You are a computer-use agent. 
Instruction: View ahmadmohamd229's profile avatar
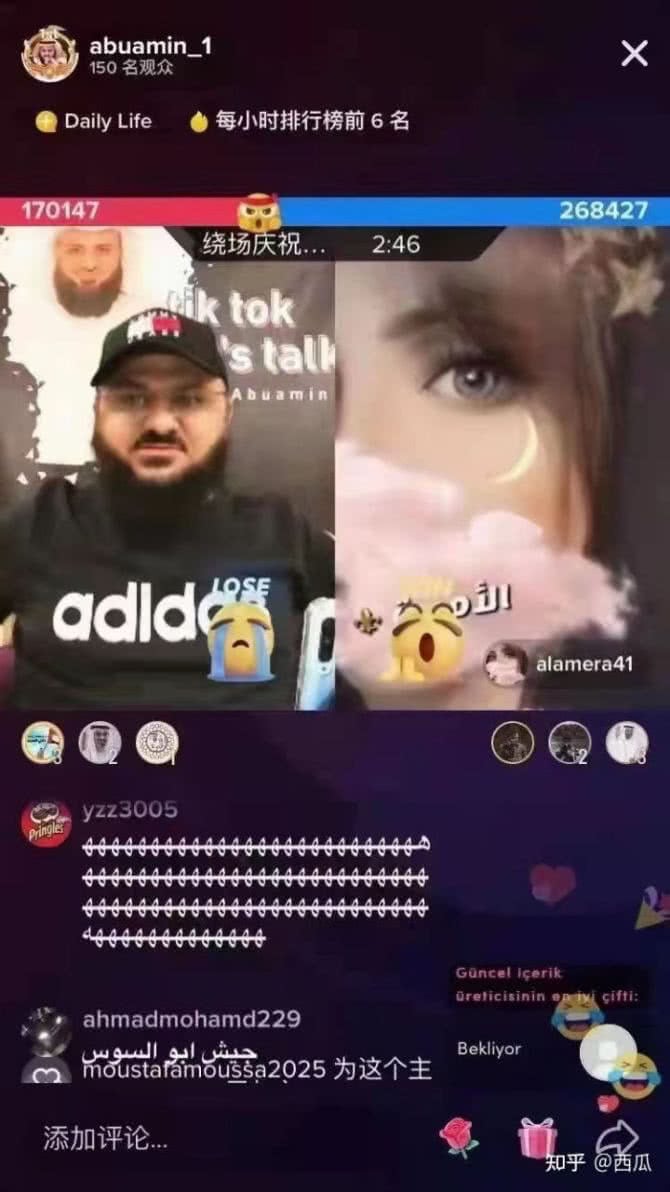46,1032
